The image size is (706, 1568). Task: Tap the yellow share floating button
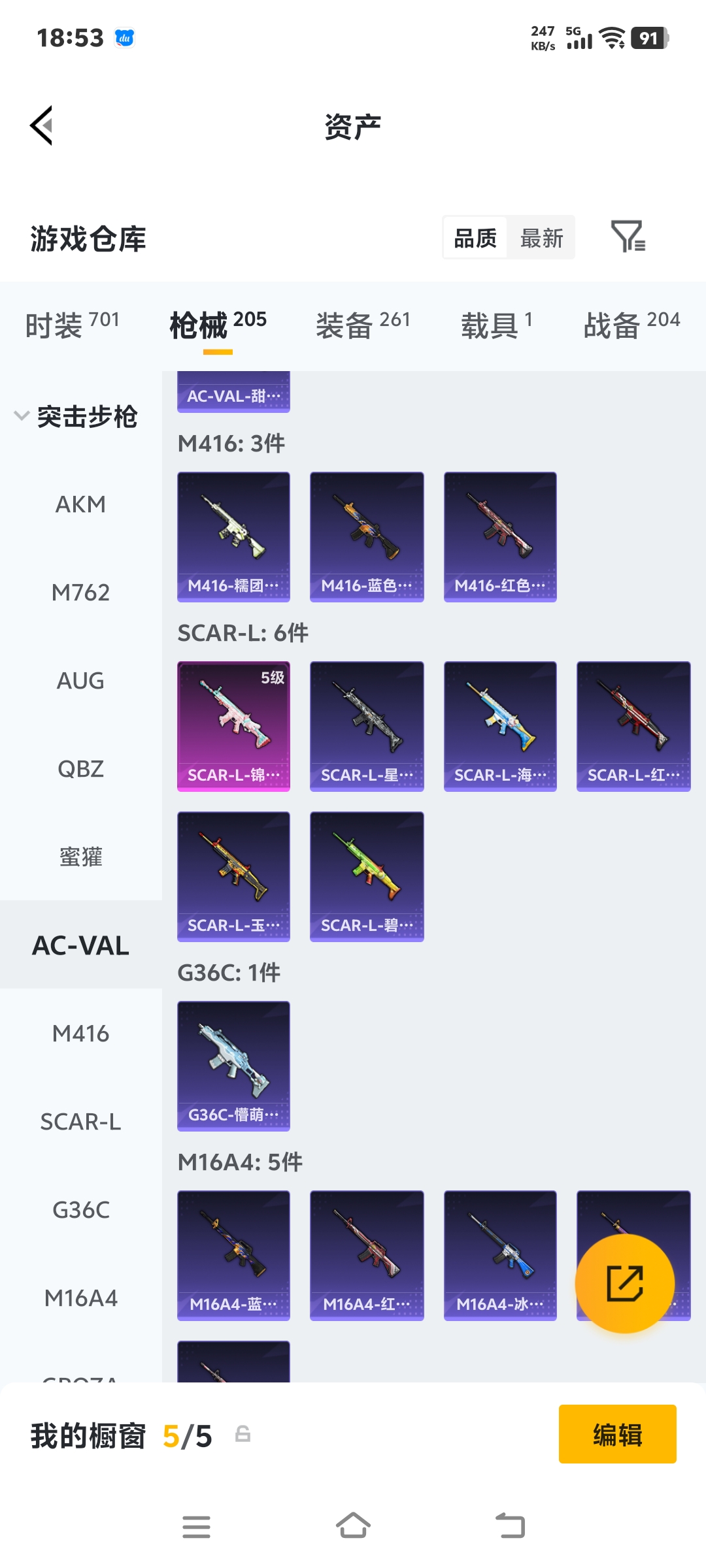tap(625, 1284)
